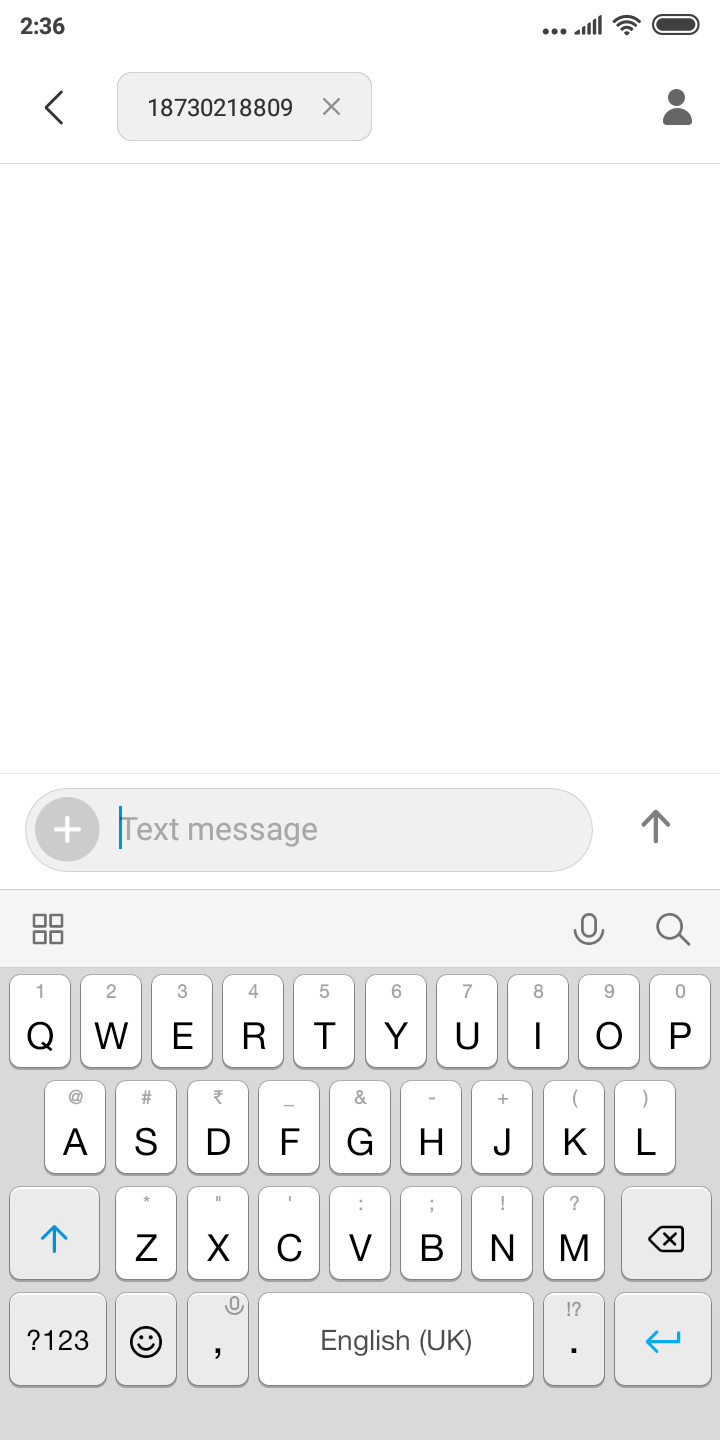Viewport: 720px width, 1440px height.
Task: Remove the recipient 18730218809
Action: pyautogui.click(x=331, y=107)
